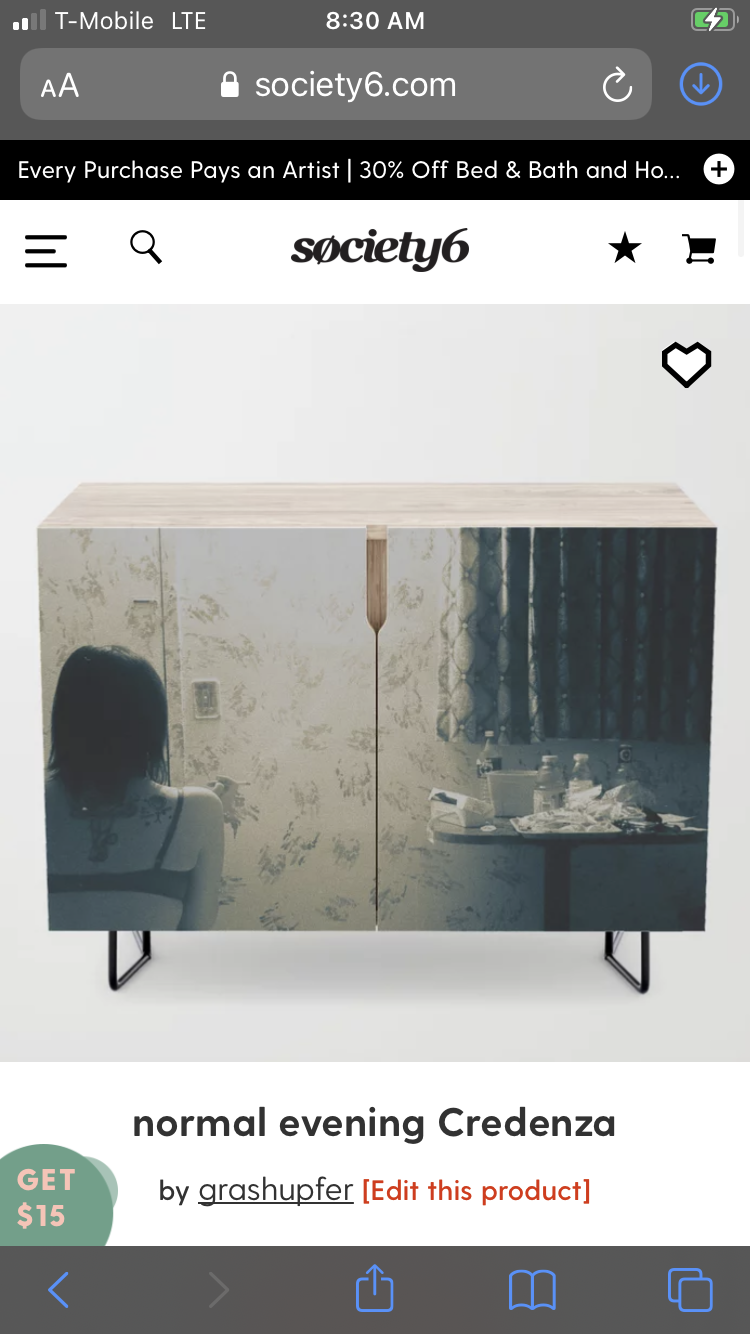The height and width of the screenshot is (1334, 750).
Task: Expand the promo banner plus icon
Action: coord(719,170)
